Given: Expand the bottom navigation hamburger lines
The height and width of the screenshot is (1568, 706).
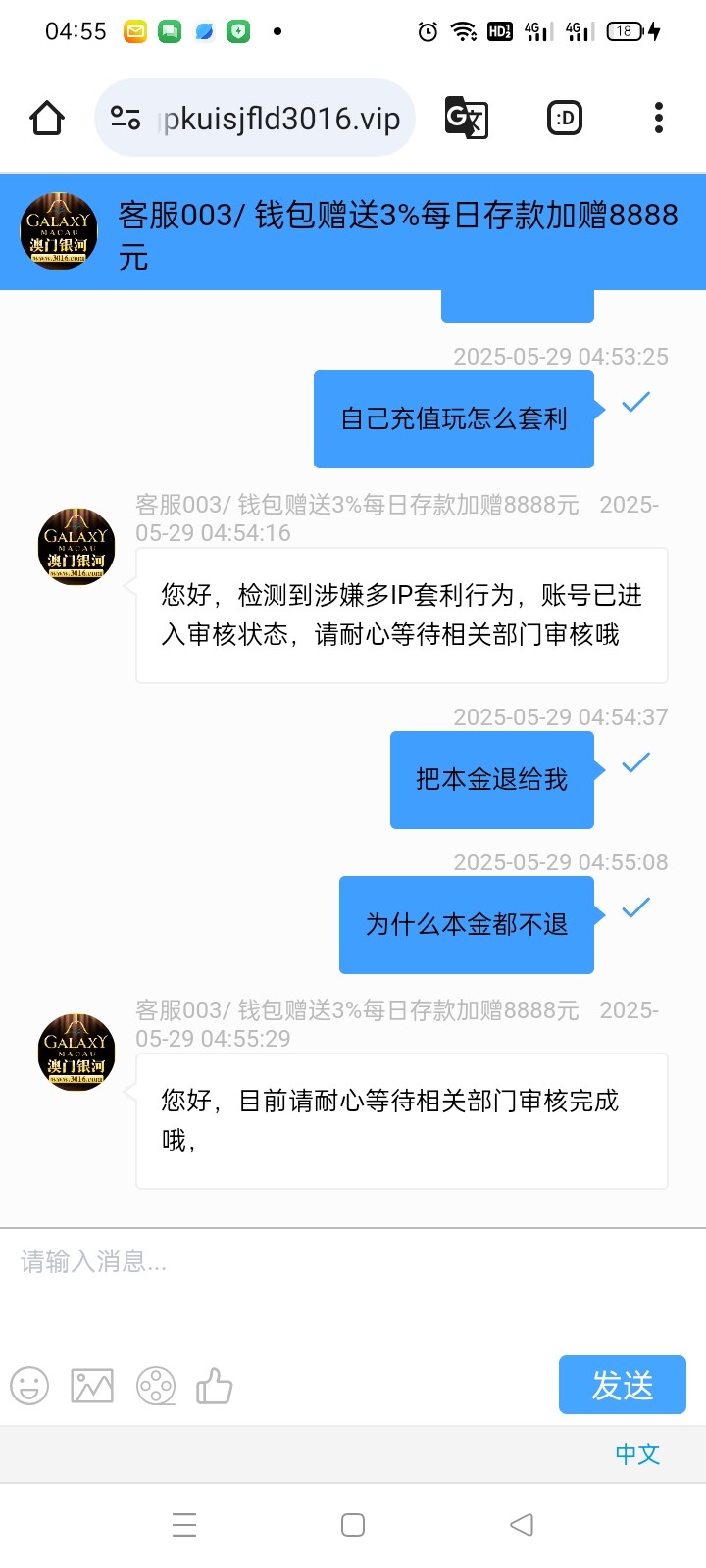Looking at the screenshot, I should 183,1525.
